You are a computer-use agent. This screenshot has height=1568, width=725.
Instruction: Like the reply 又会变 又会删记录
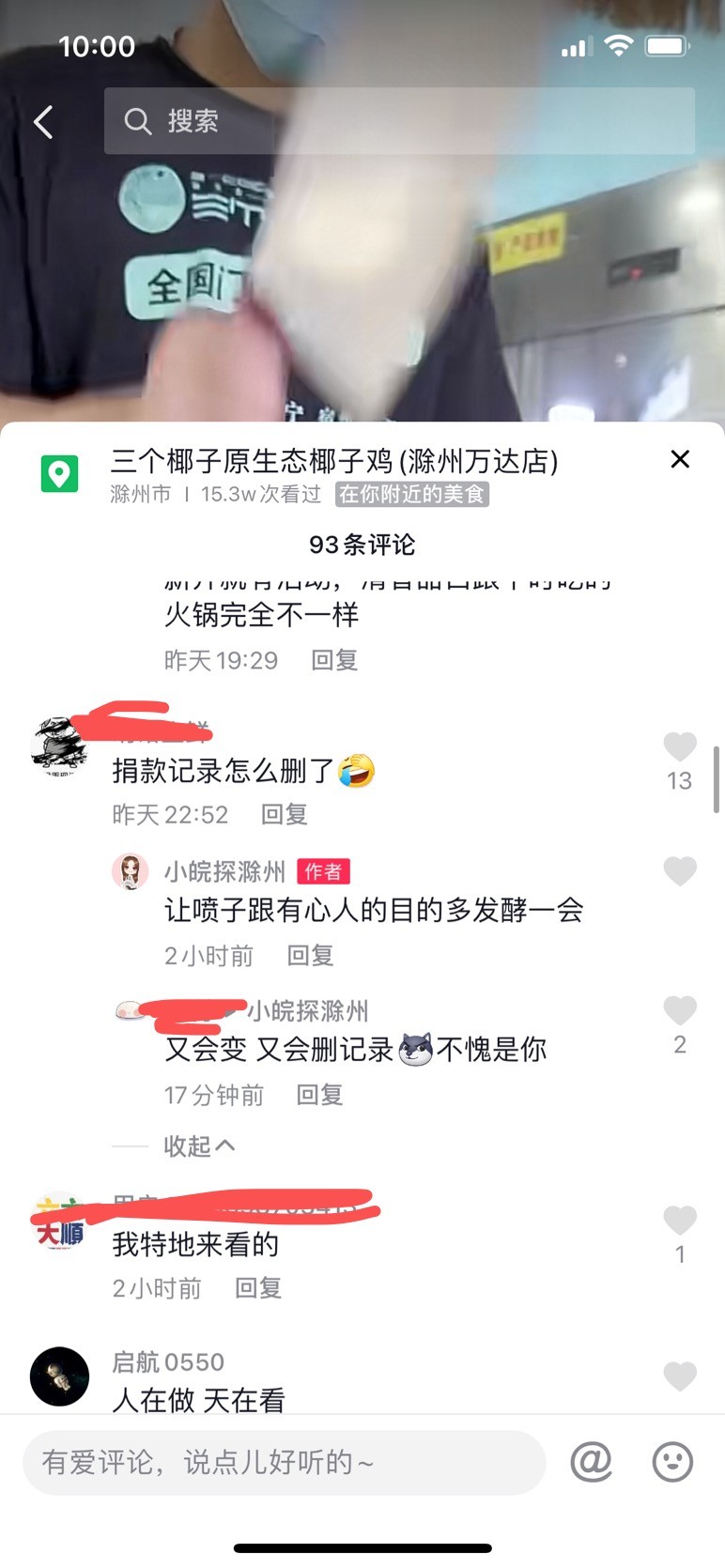(x=680, y=1010)
